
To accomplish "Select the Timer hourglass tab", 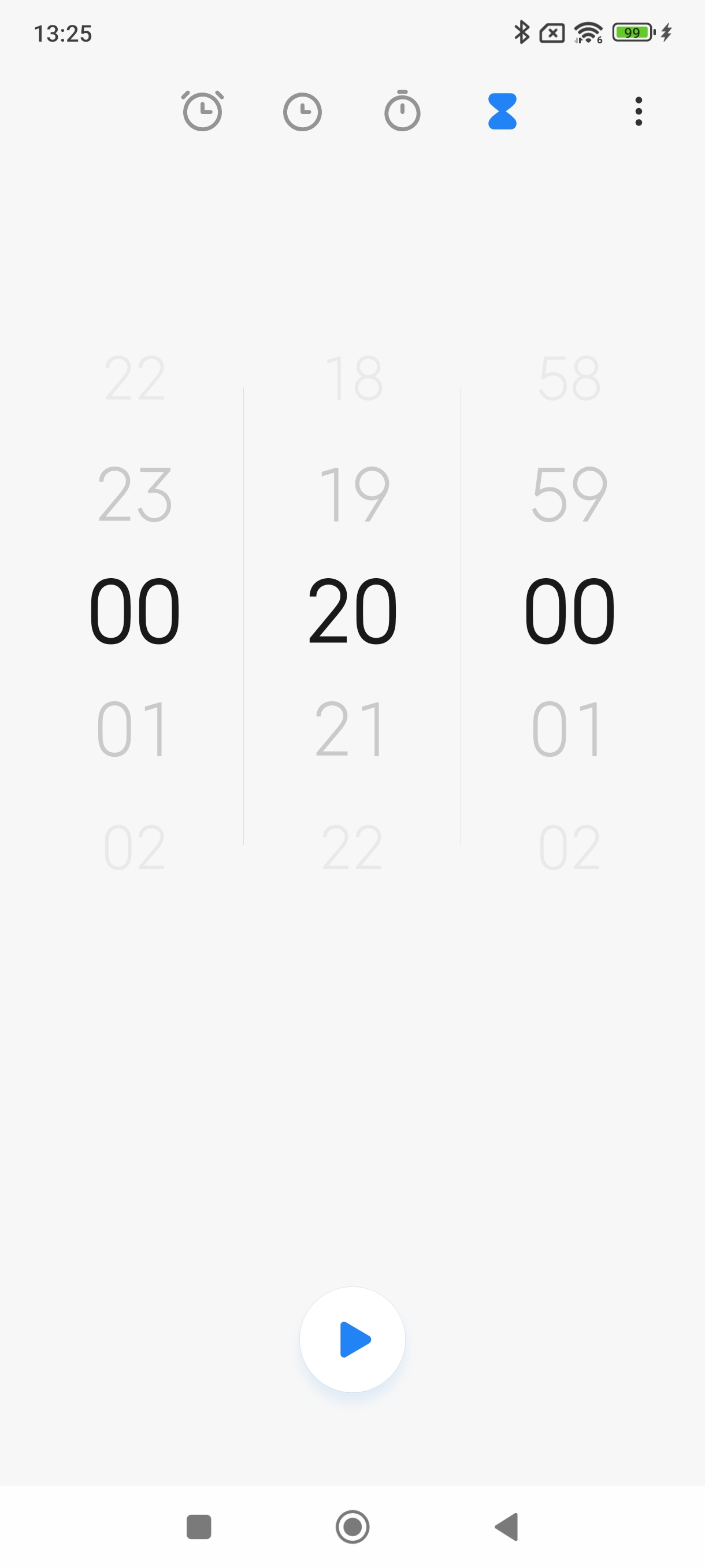I will (502, 112).
